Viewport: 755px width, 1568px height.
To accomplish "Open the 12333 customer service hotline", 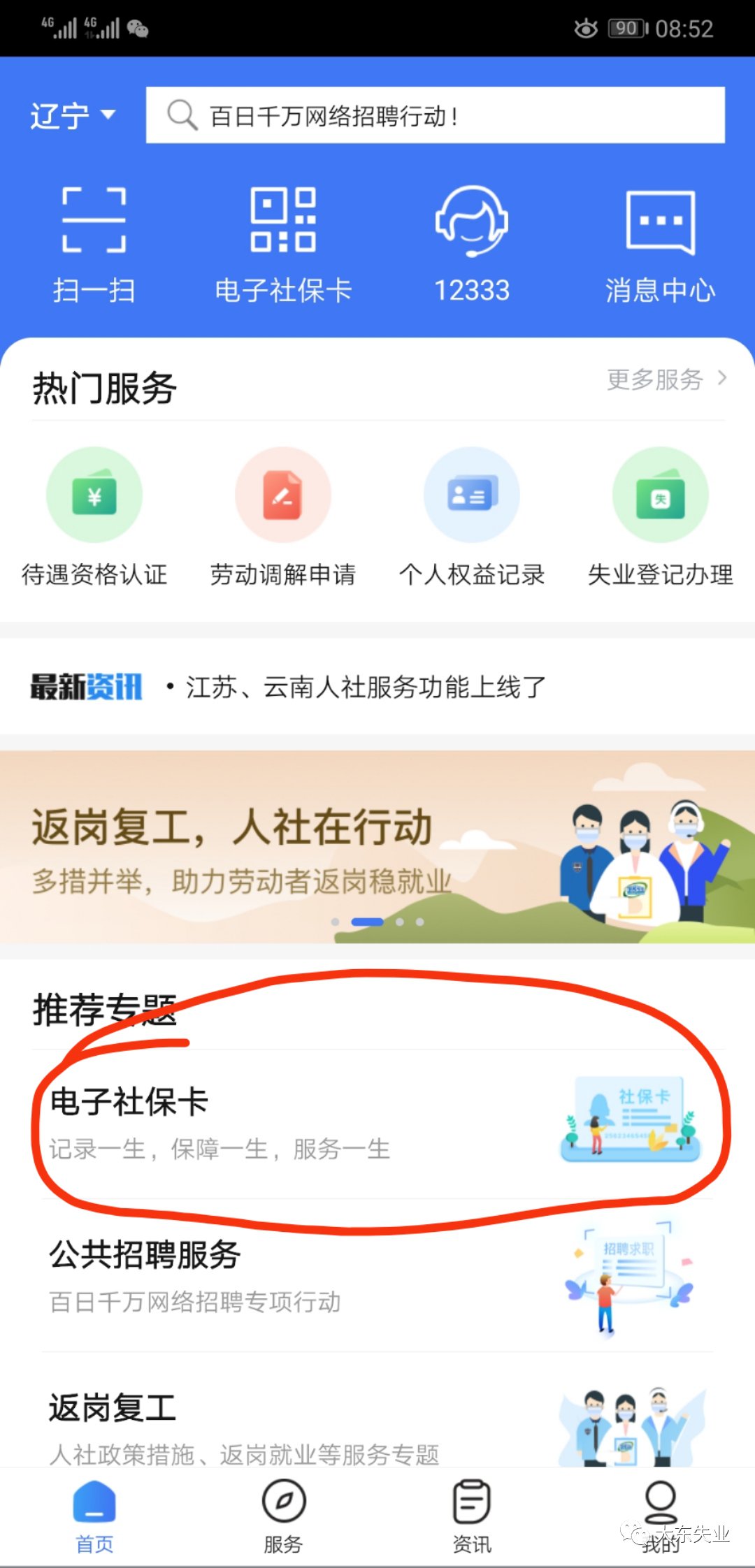I will [472, 245].
